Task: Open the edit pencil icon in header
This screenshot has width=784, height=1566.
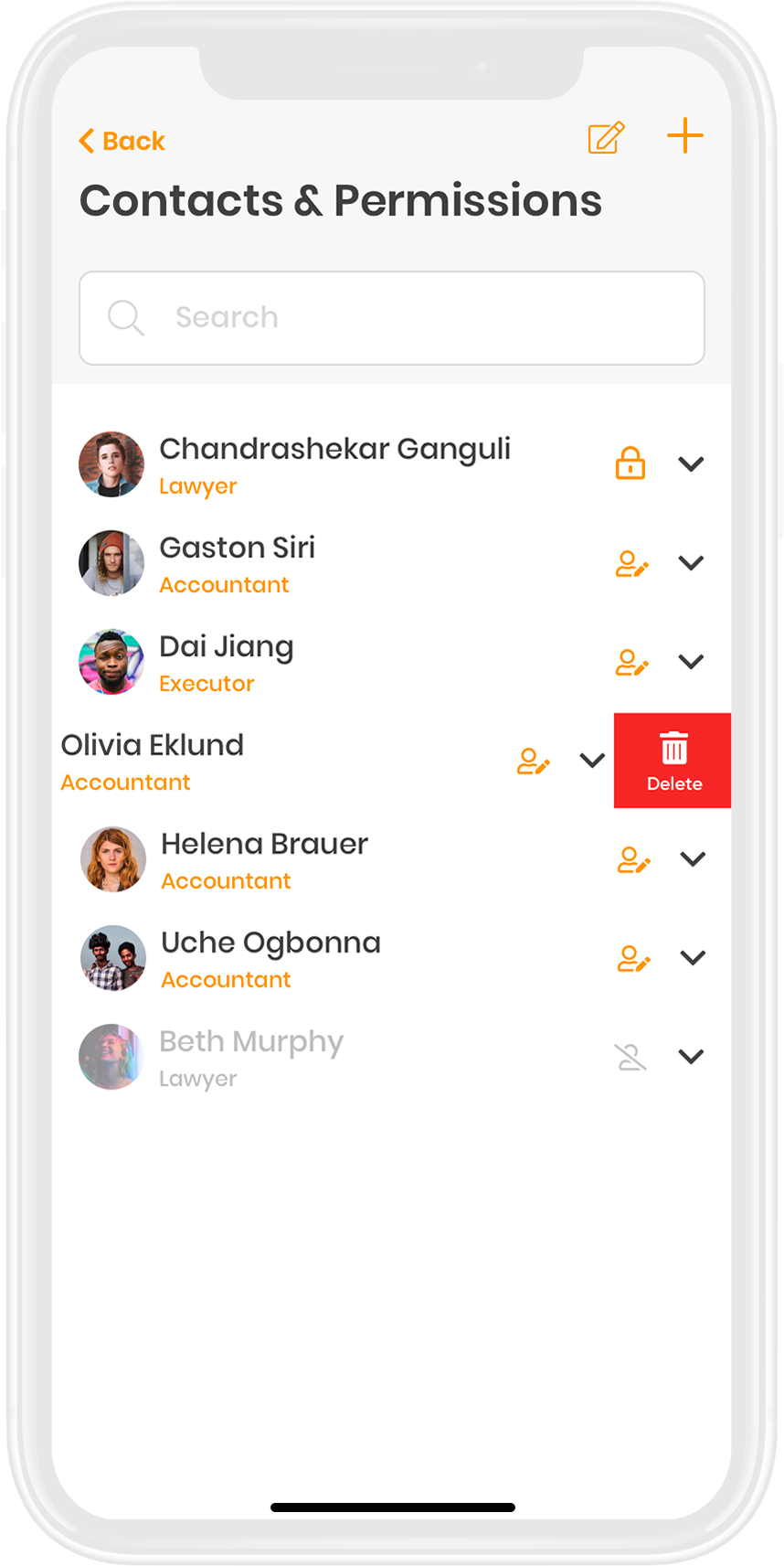Action: coord(606,138)
